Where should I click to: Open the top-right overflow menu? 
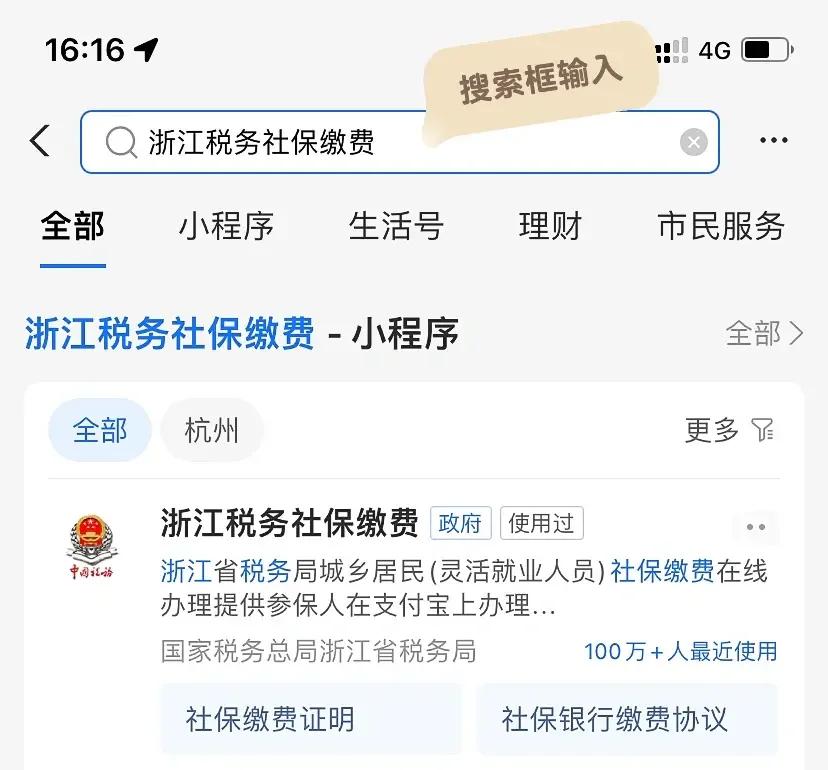tap(773, 141)
